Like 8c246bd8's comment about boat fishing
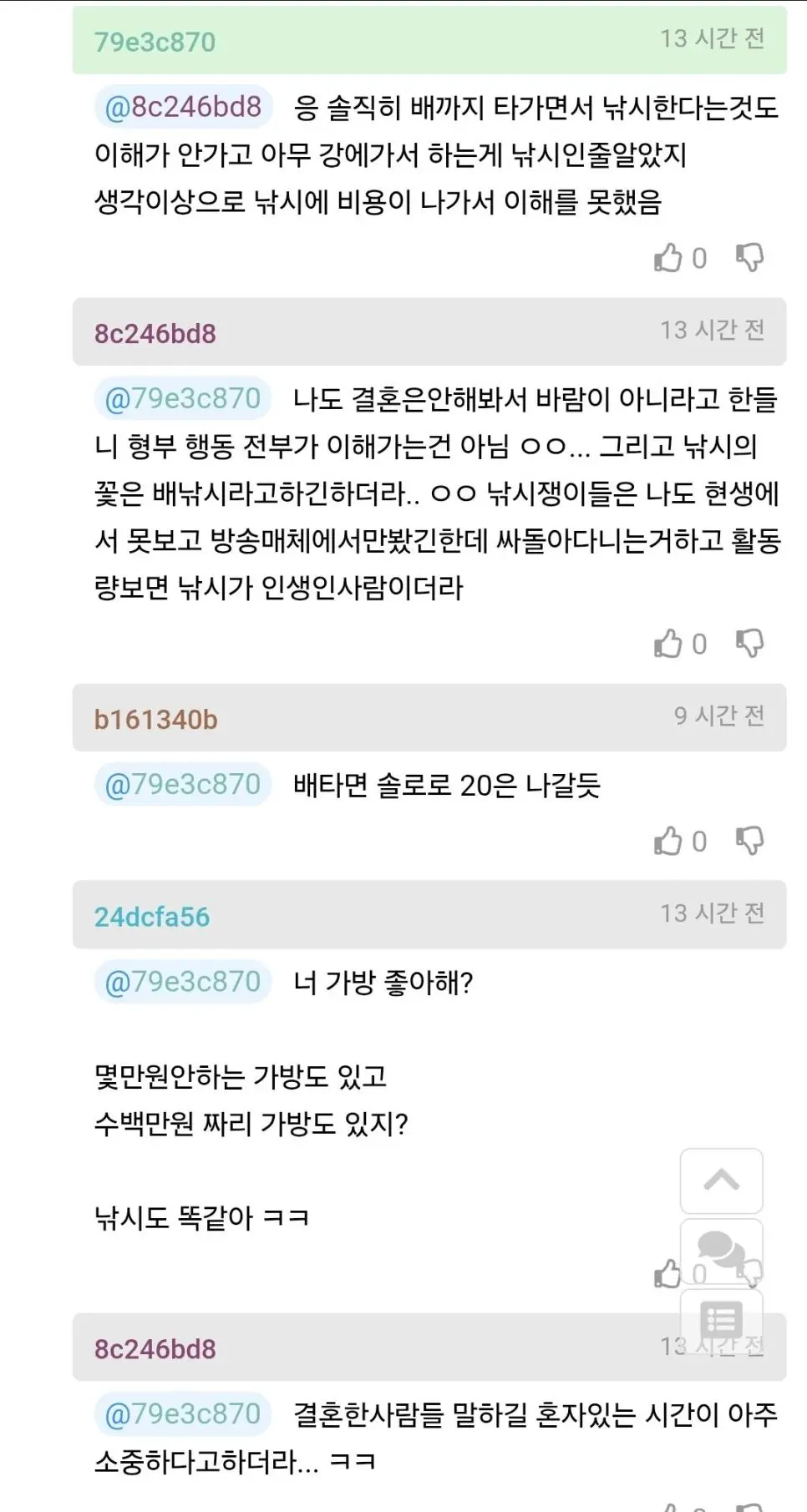807x1512 pixels. coord(668,644)
